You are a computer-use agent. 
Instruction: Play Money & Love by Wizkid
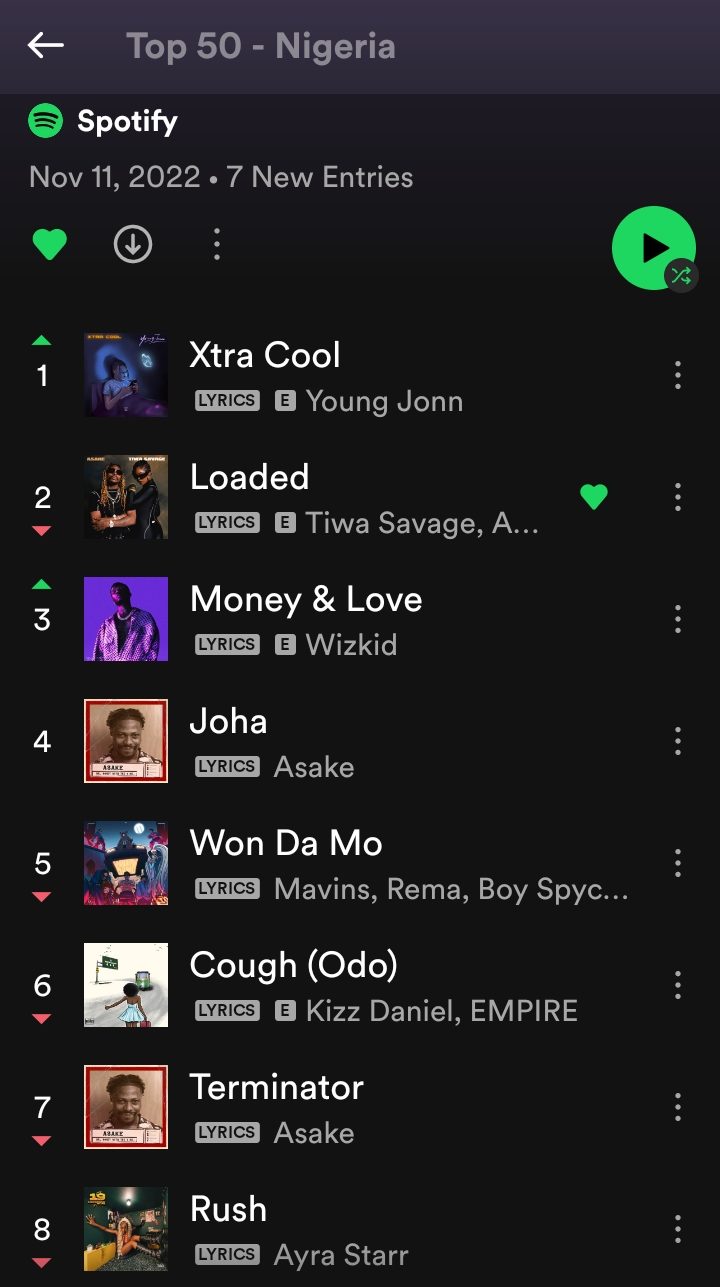[x=360, y=619]
